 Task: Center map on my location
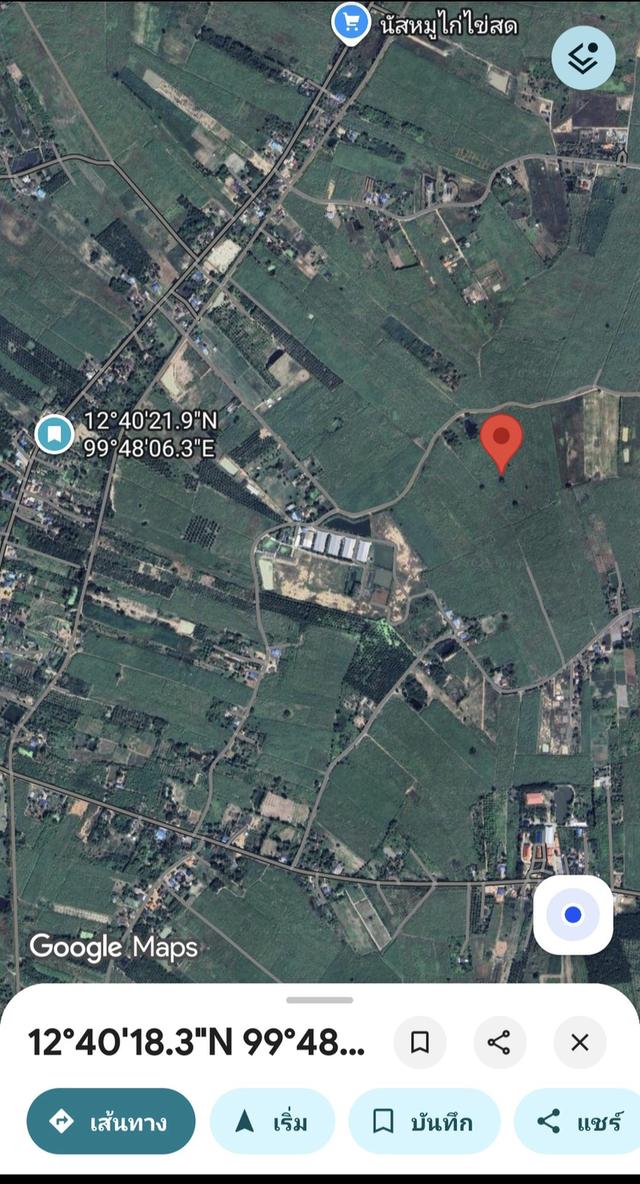[x=573, y=914]
